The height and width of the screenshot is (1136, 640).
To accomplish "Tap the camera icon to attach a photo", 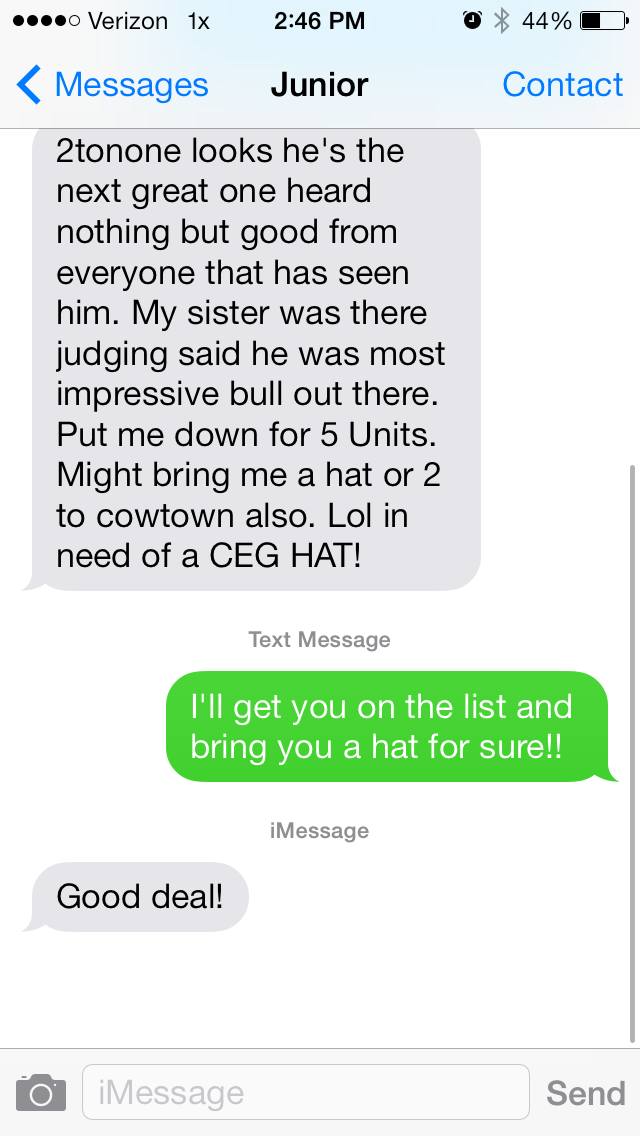I will click(x=41, y=1092).
